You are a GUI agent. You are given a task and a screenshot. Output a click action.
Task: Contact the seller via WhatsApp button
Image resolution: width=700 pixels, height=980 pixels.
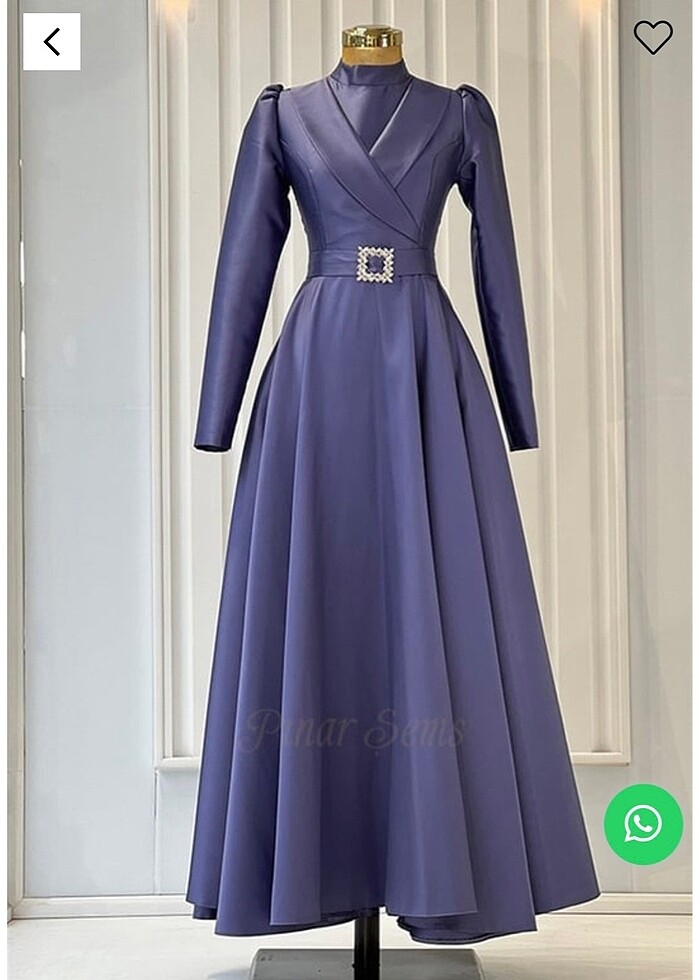[x=643, y=824]
